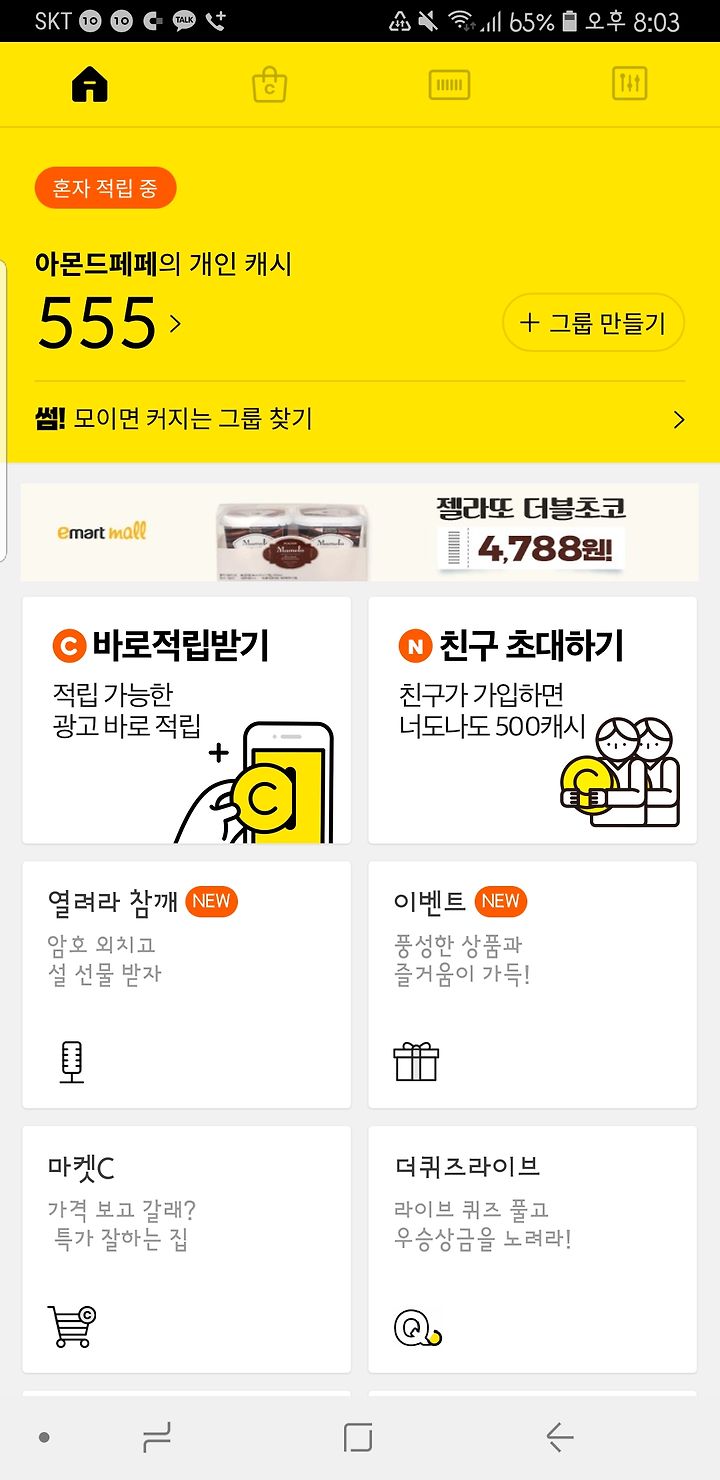Open the settings sliders tab
This screenshot has width=720, height=1480.
click(x=630, y=85)
